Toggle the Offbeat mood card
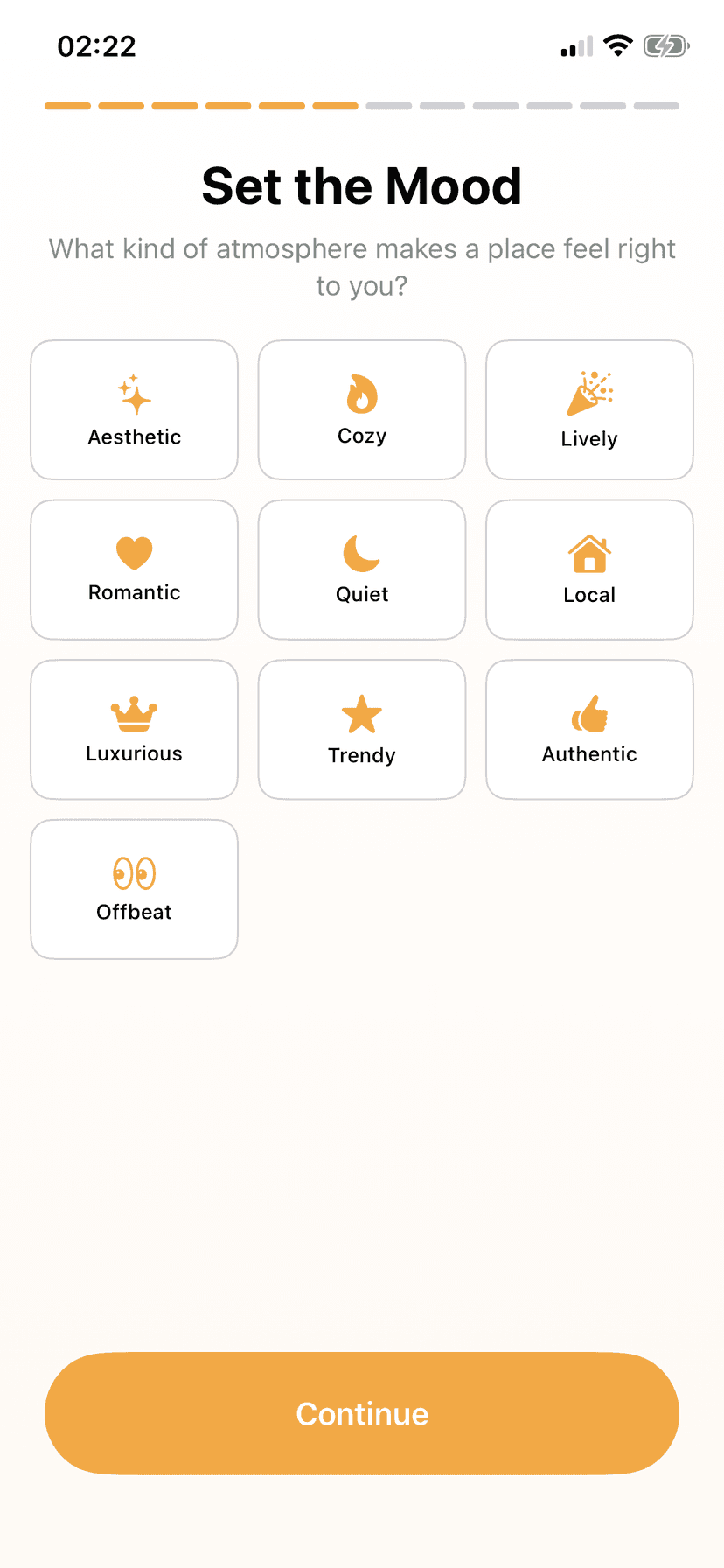The width and height of the screenshot is (724, 1568). (134, 888)
